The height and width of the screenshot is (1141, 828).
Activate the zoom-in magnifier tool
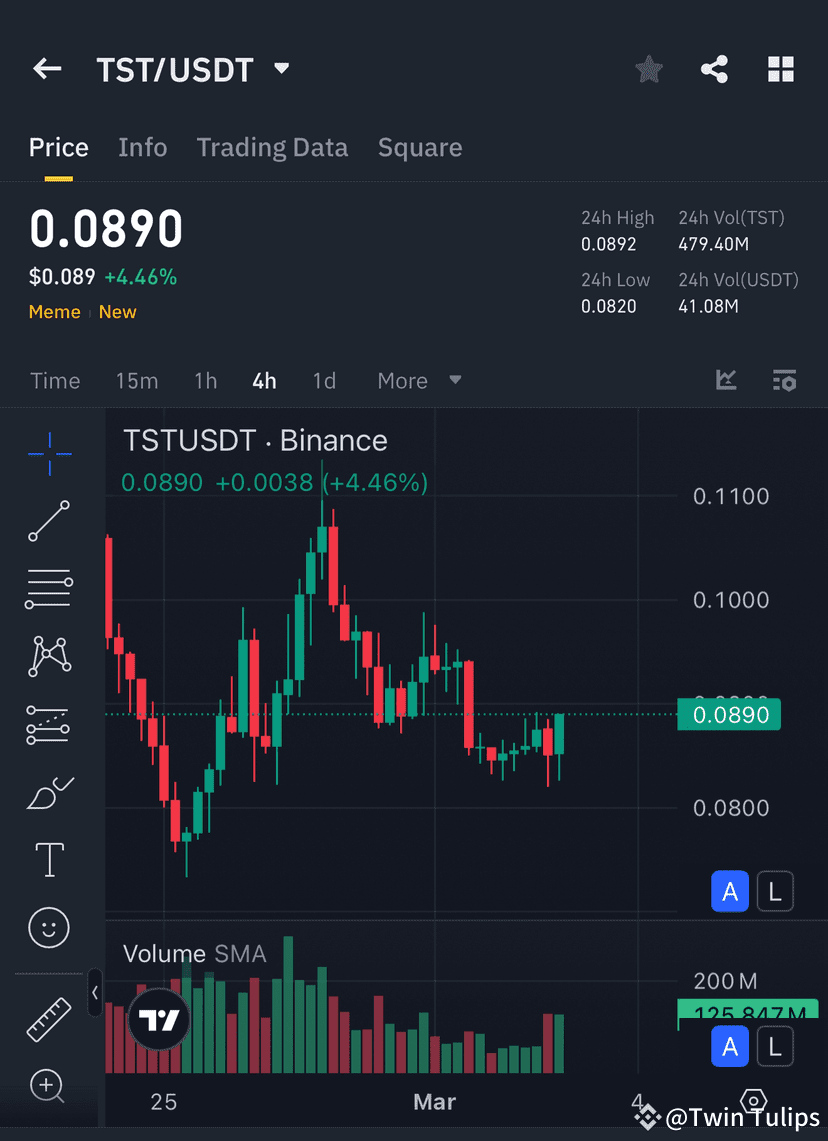pyautogui.click(x=48, y=1086)
